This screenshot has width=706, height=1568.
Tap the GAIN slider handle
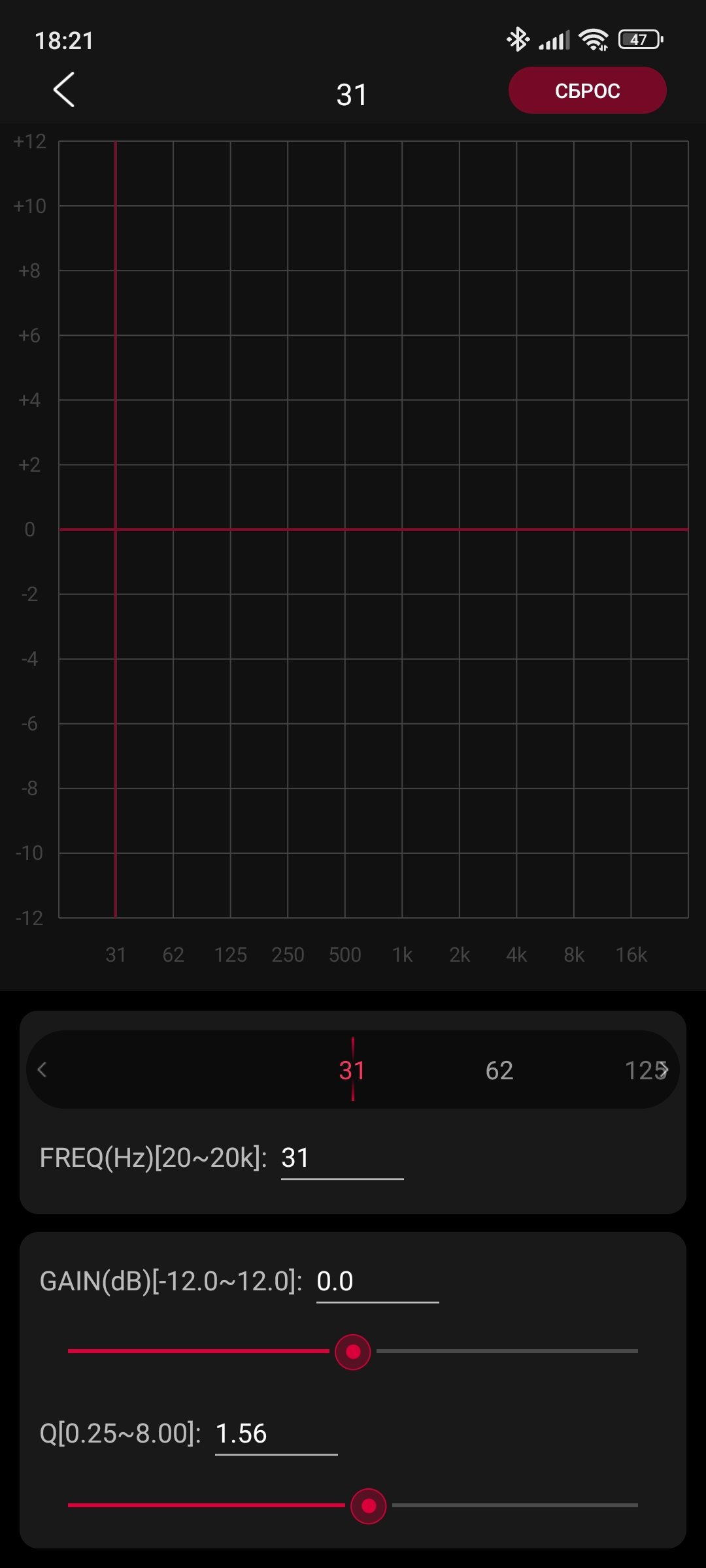[x=353, y=1352]
